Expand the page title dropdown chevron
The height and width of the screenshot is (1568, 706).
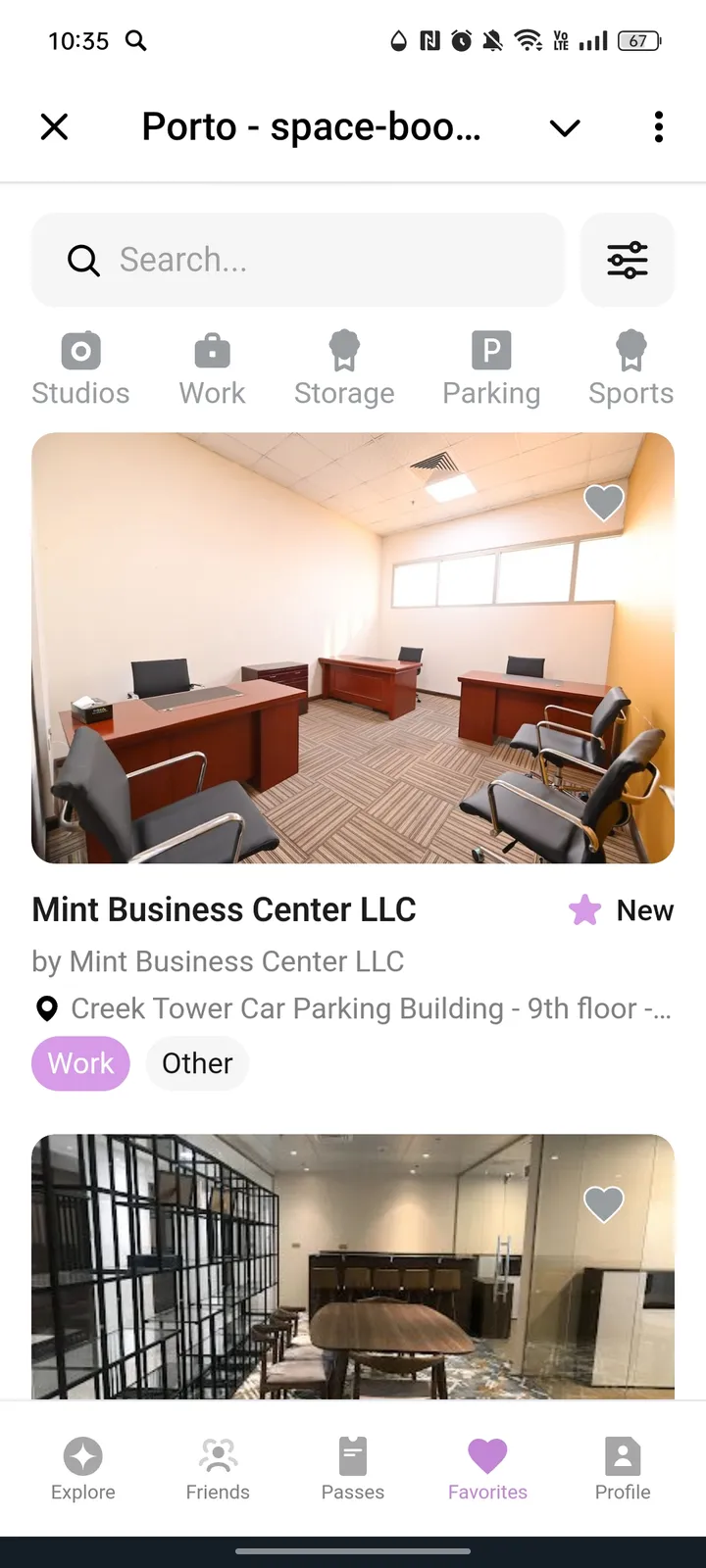click(x=565, y=127)
